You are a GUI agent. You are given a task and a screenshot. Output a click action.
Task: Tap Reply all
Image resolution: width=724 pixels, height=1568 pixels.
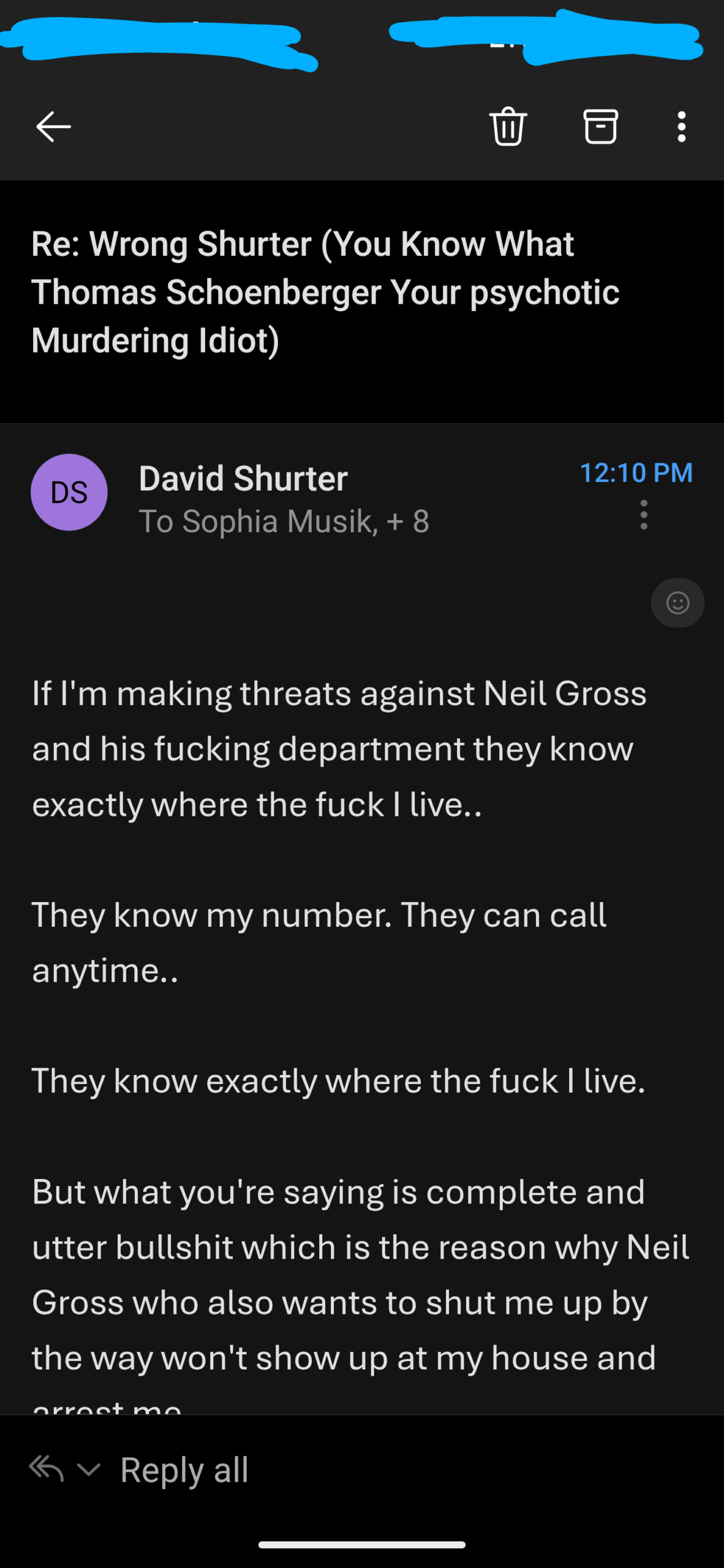tap(184, 1470)
